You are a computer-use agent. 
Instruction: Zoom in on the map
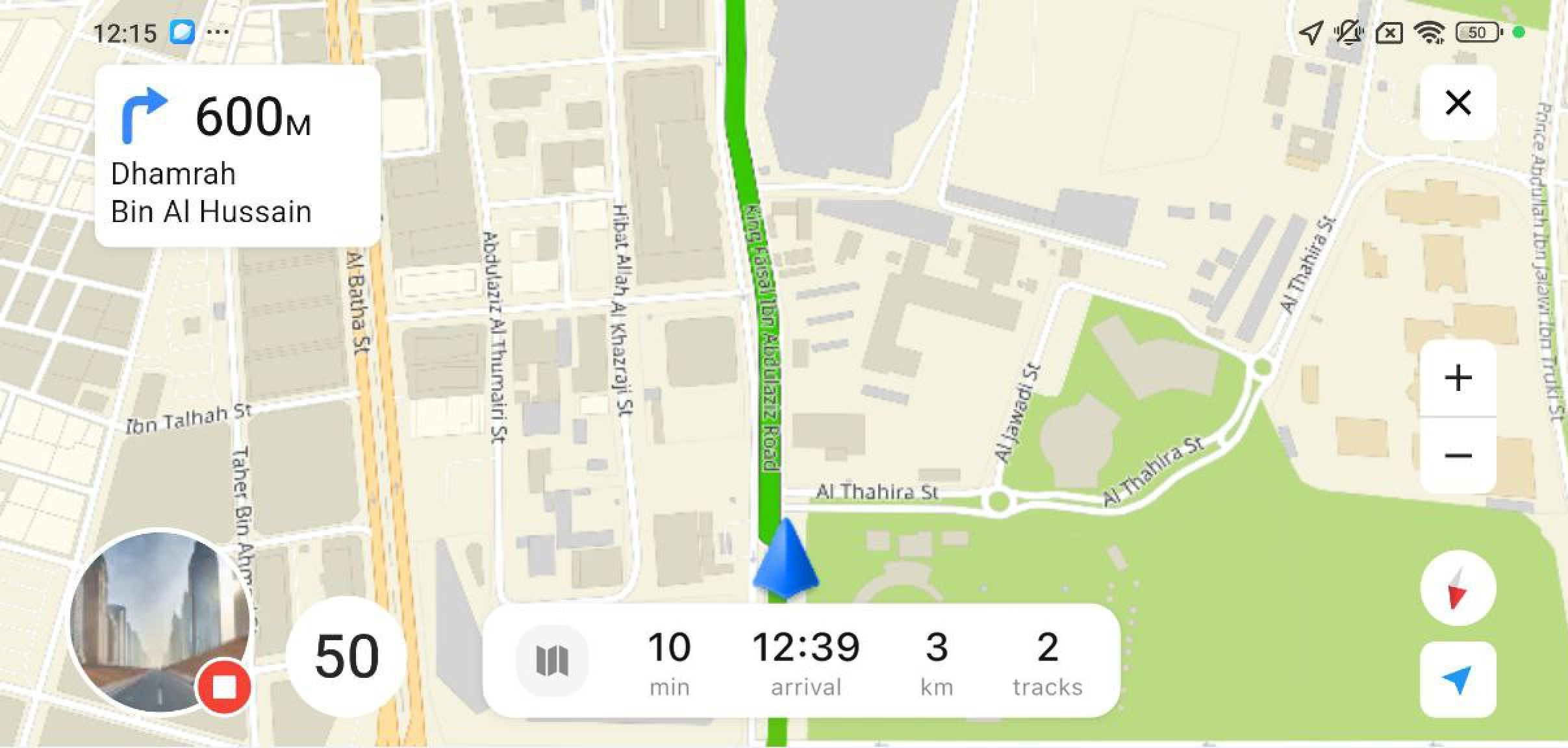tap(1458, 378)
